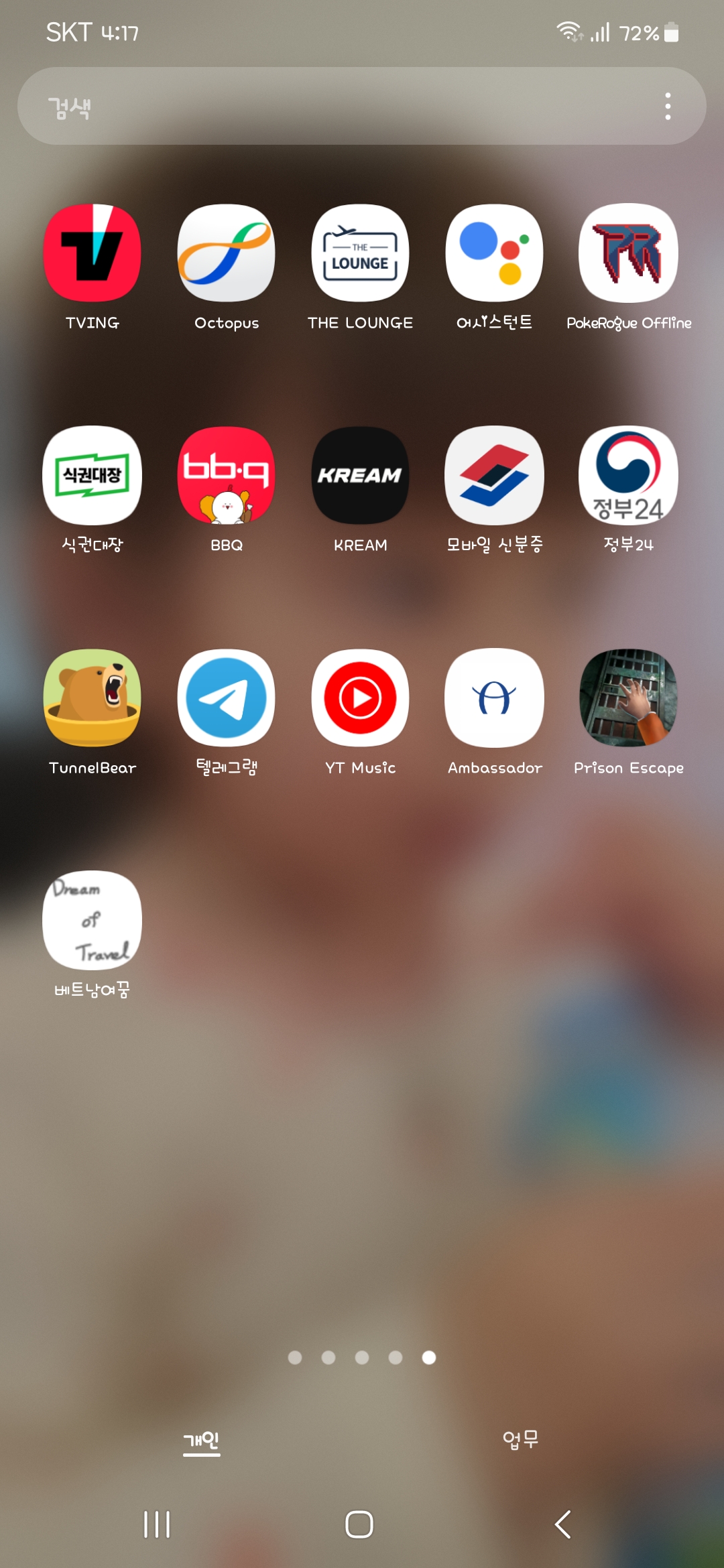
Task: Open the 베트남여꿈 app
Action: coord(93,921)
